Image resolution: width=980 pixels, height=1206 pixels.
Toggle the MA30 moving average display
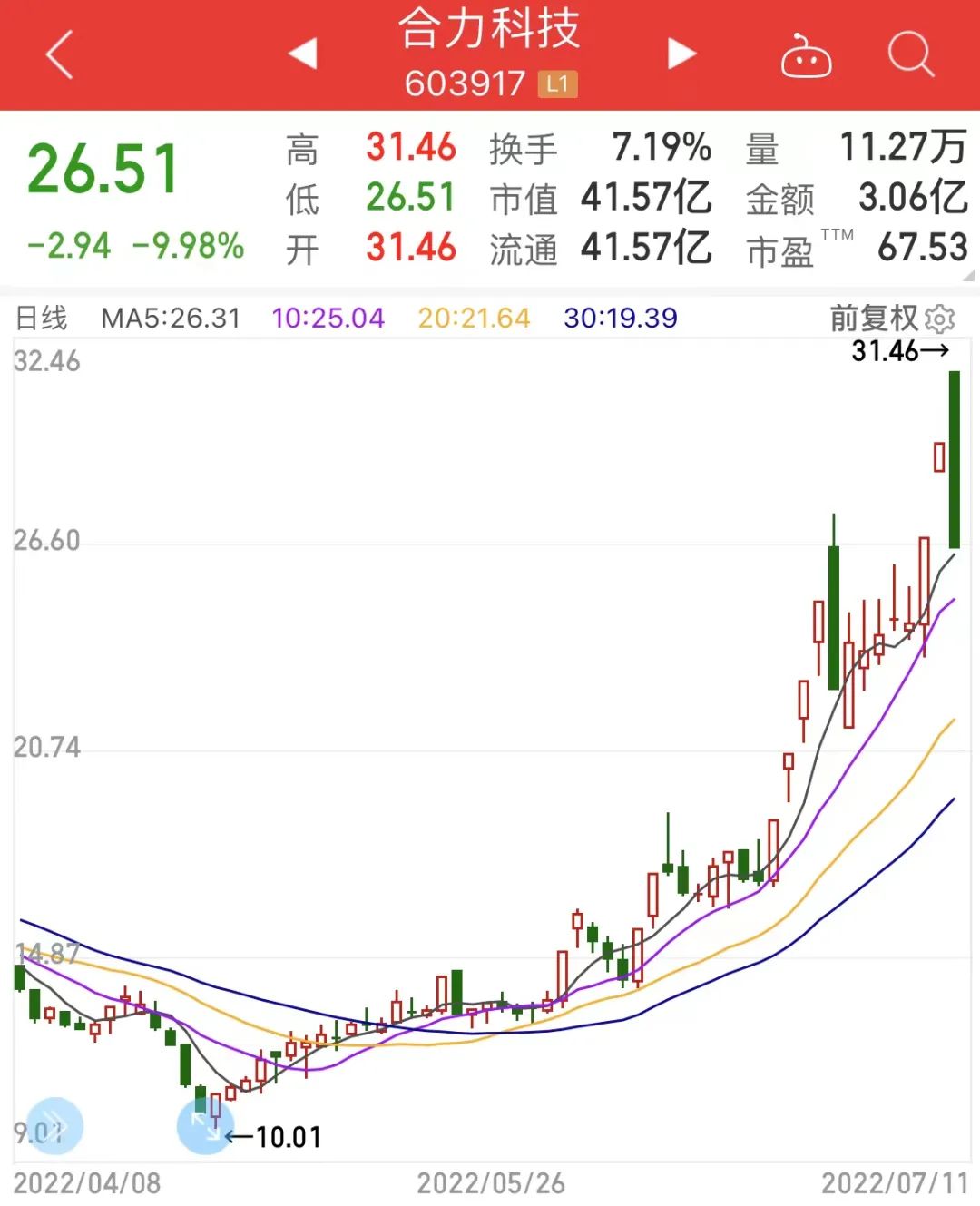tap(620, 319)
